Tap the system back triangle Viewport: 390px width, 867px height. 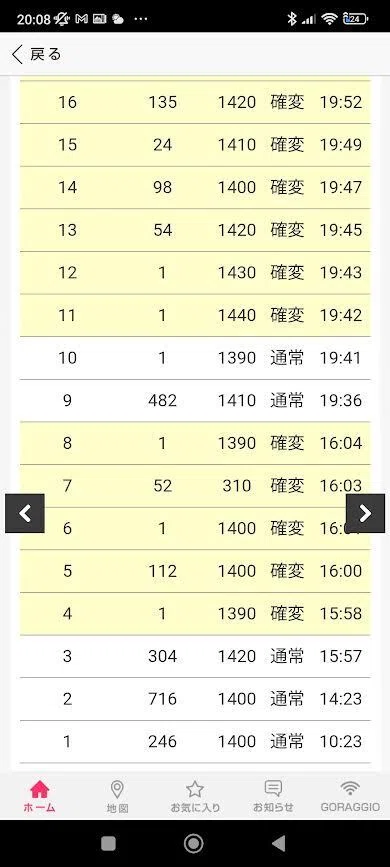pyautogui.click(x=278, y=843)
